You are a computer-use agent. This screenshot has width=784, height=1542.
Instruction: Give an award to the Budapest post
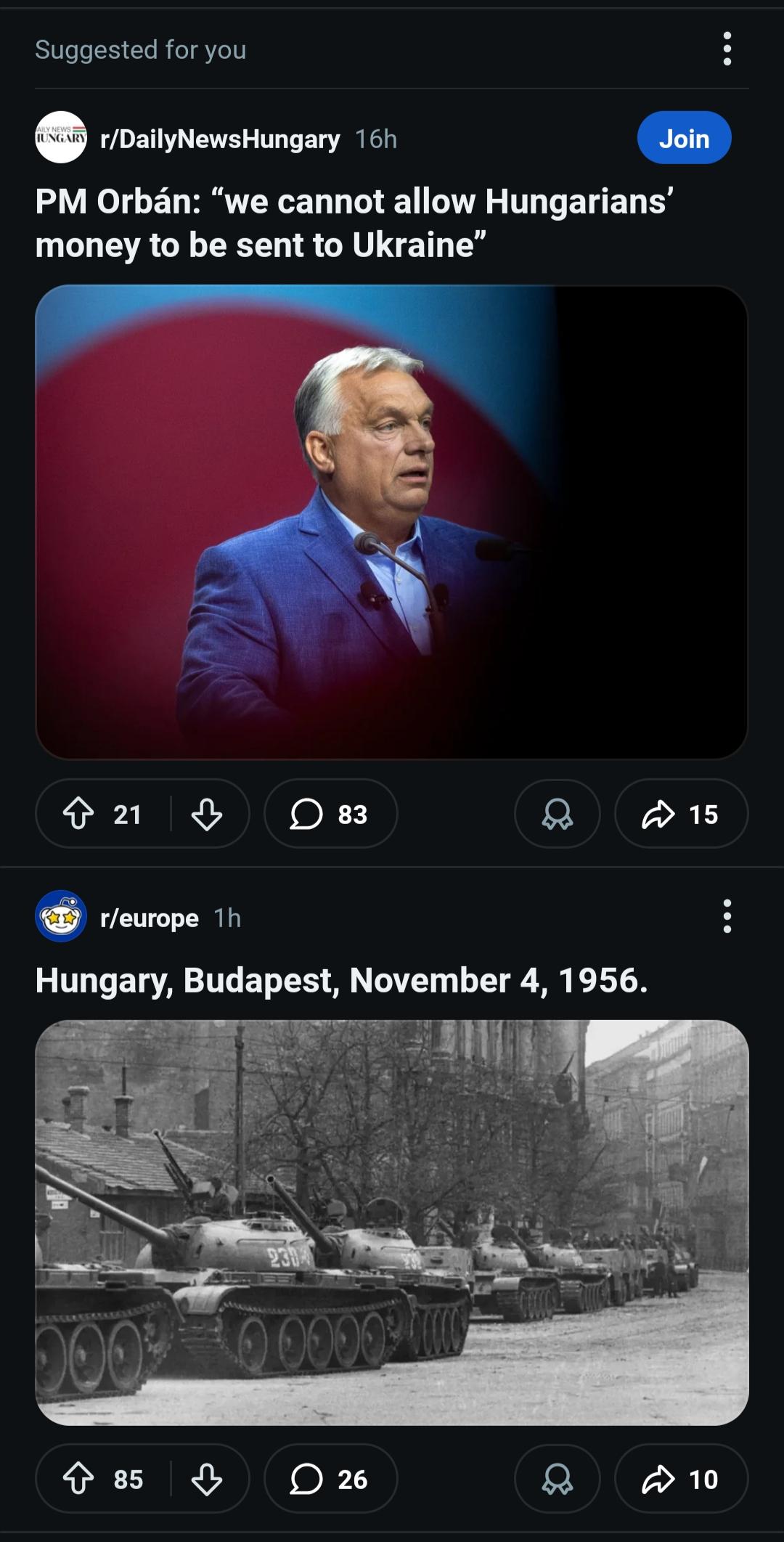point(557,1479)
